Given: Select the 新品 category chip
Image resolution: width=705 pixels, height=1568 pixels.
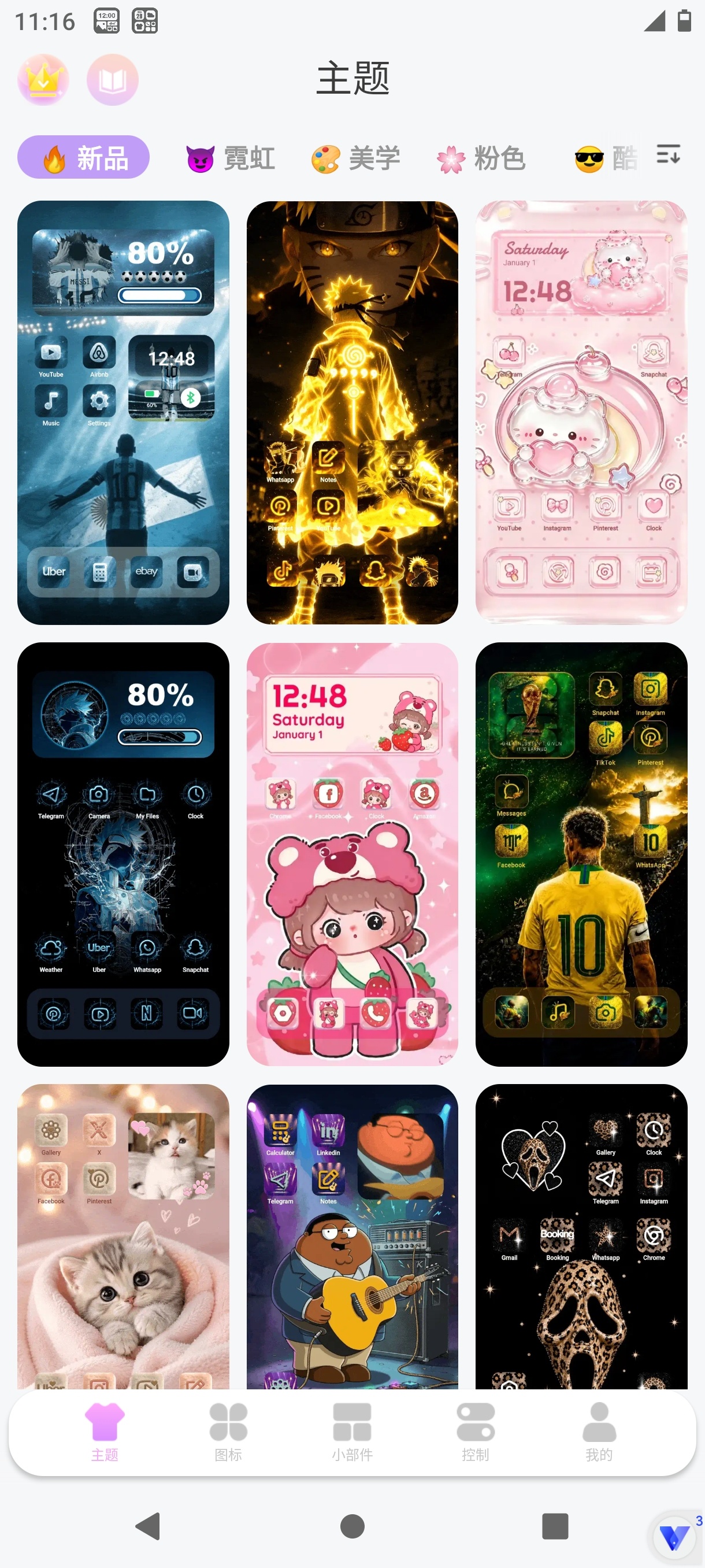Looking at the screenshot, I should tap(83, 157).
